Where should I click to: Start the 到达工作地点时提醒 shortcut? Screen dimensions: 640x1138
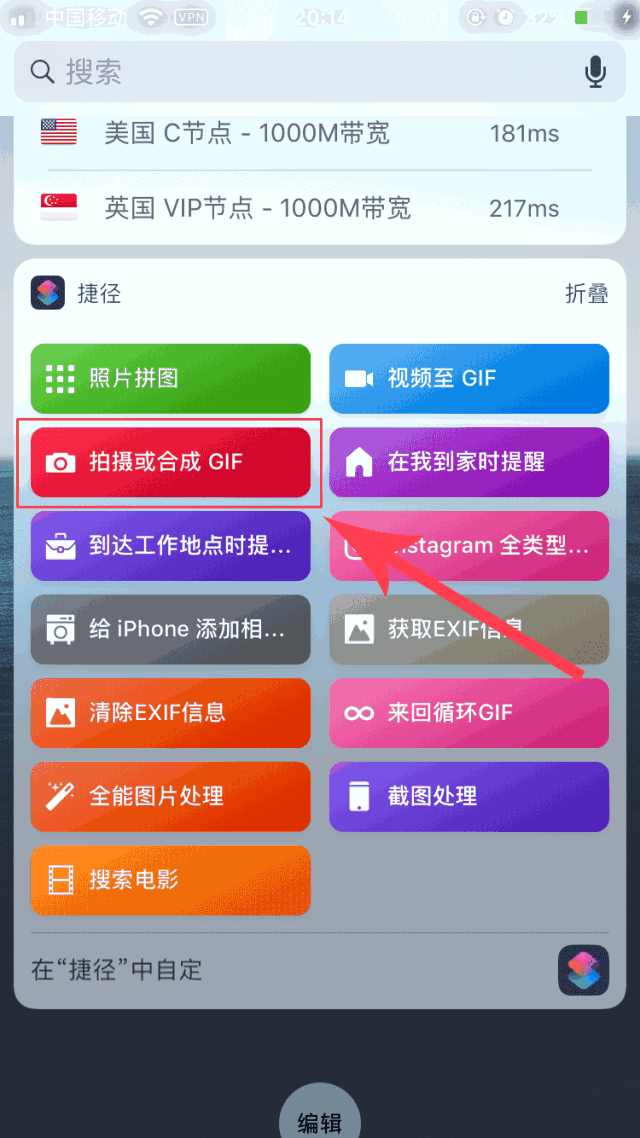[170, 546]
